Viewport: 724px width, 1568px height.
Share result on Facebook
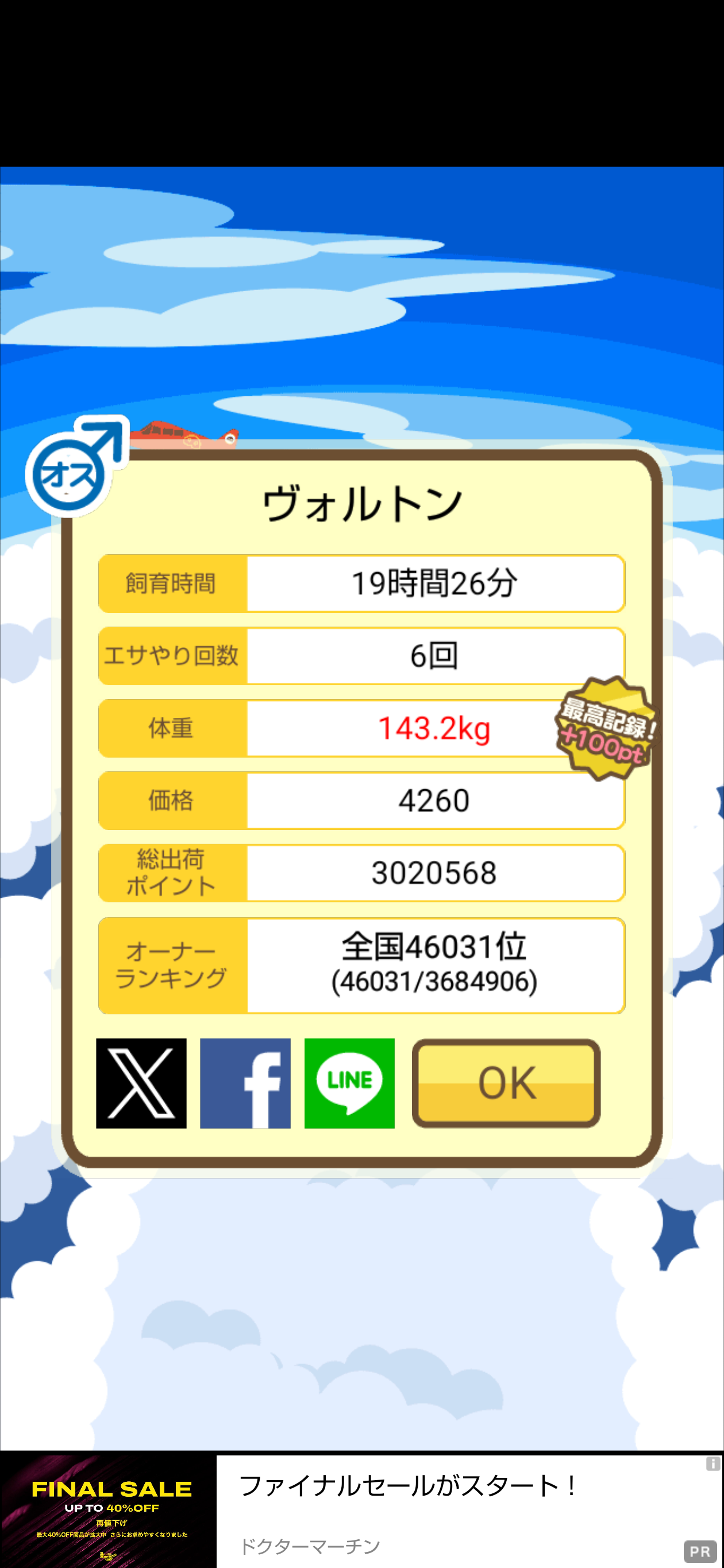point(245,1083)
